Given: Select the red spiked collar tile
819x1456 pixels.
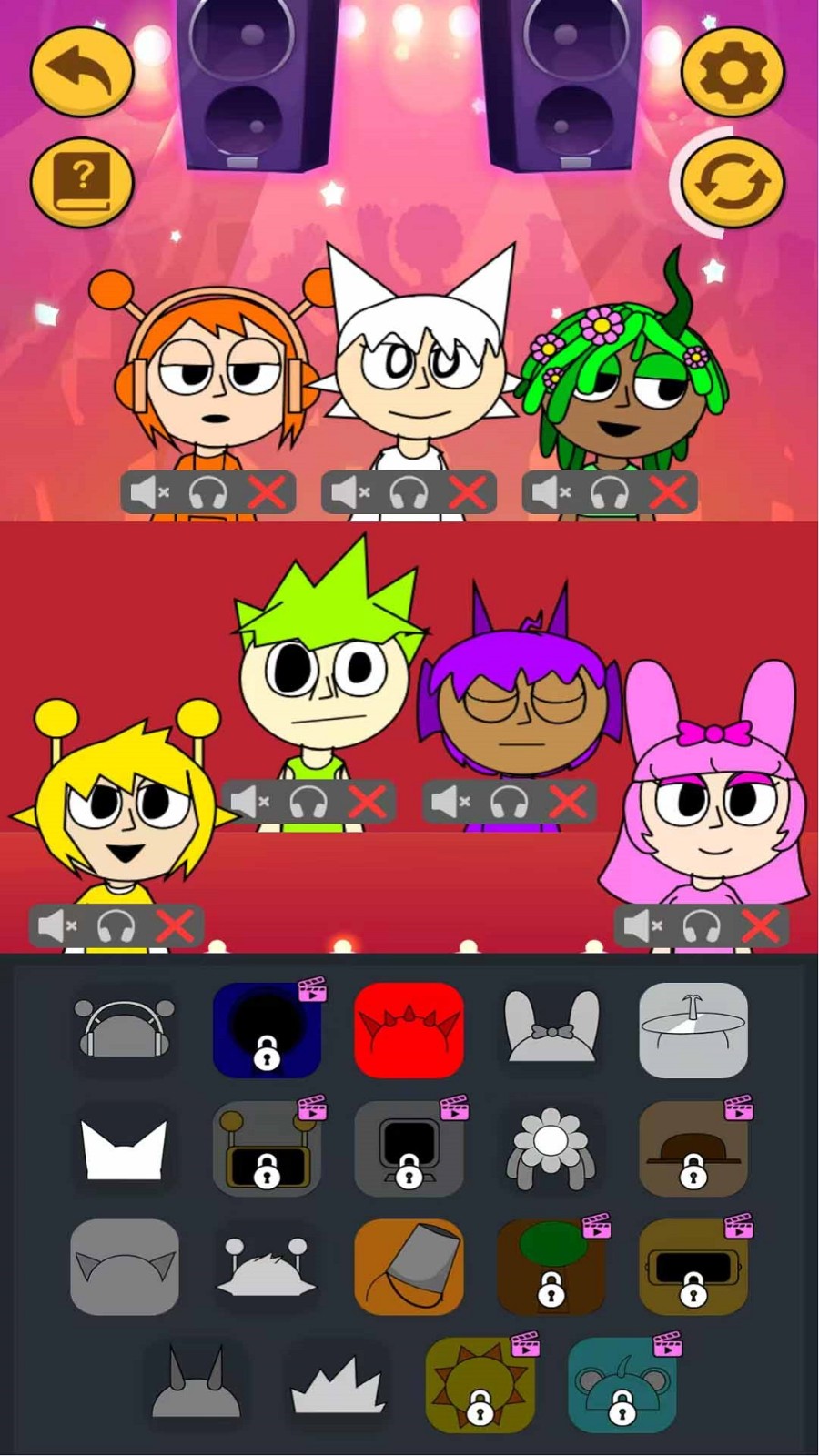Looking at the screenshot, I should click(x=409, y=1030).
